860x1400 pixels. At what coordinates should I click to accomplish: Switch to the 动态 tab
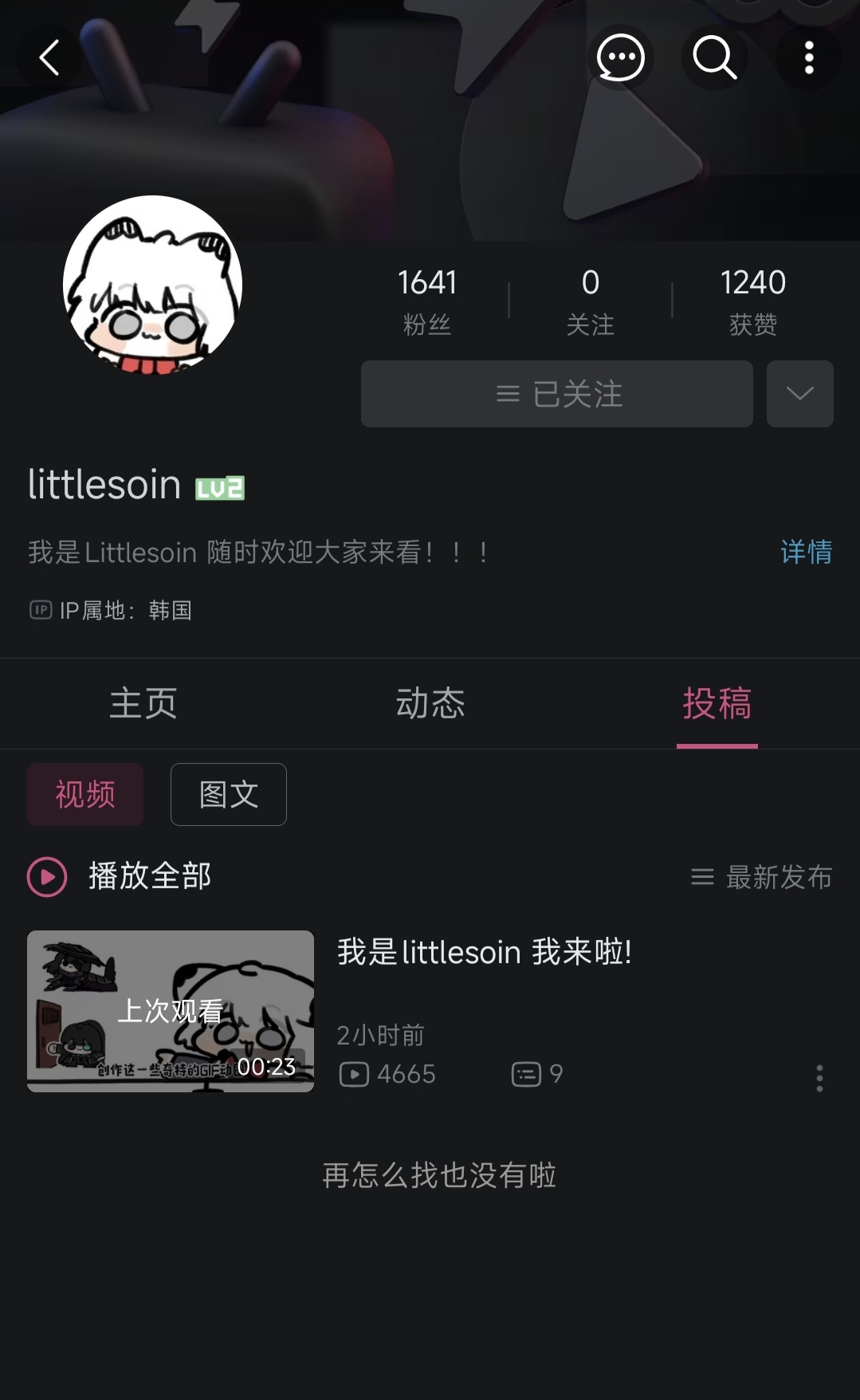click(430, 703)
